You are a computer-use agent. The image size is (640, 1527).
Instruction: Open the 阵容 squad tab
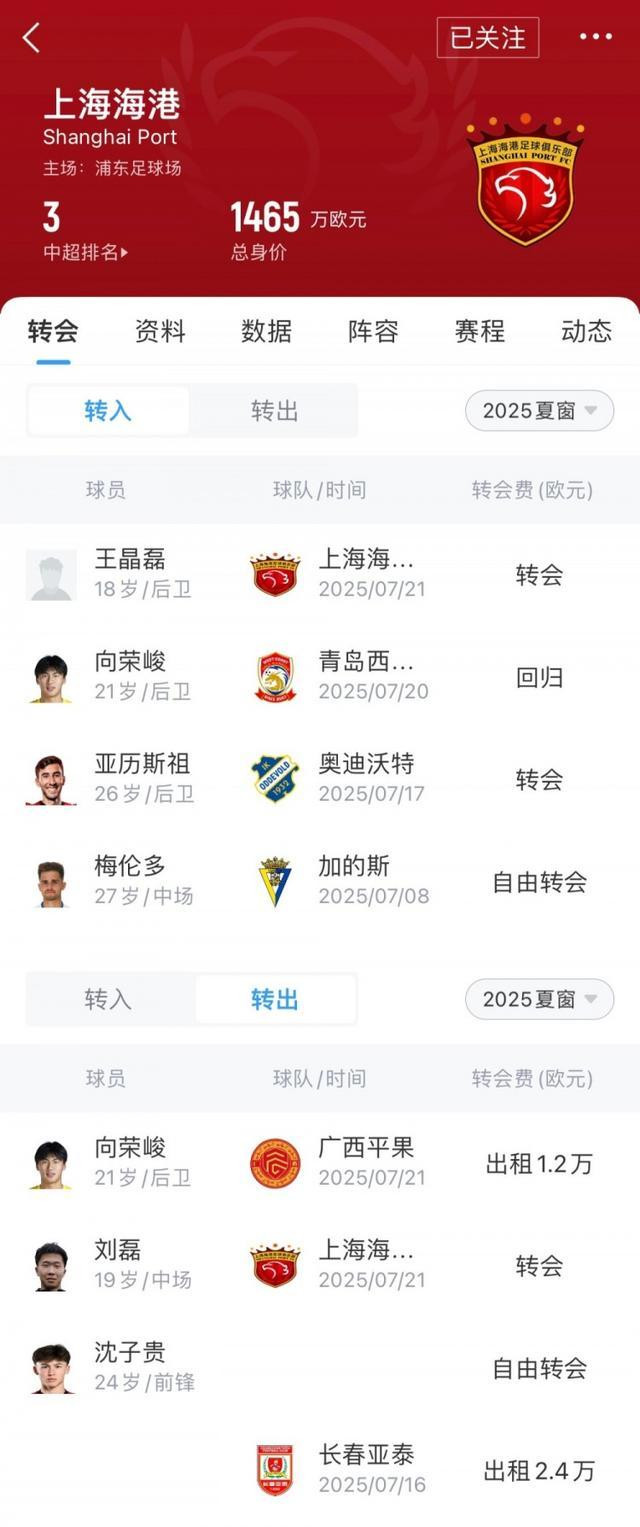[x=373, y=331]
